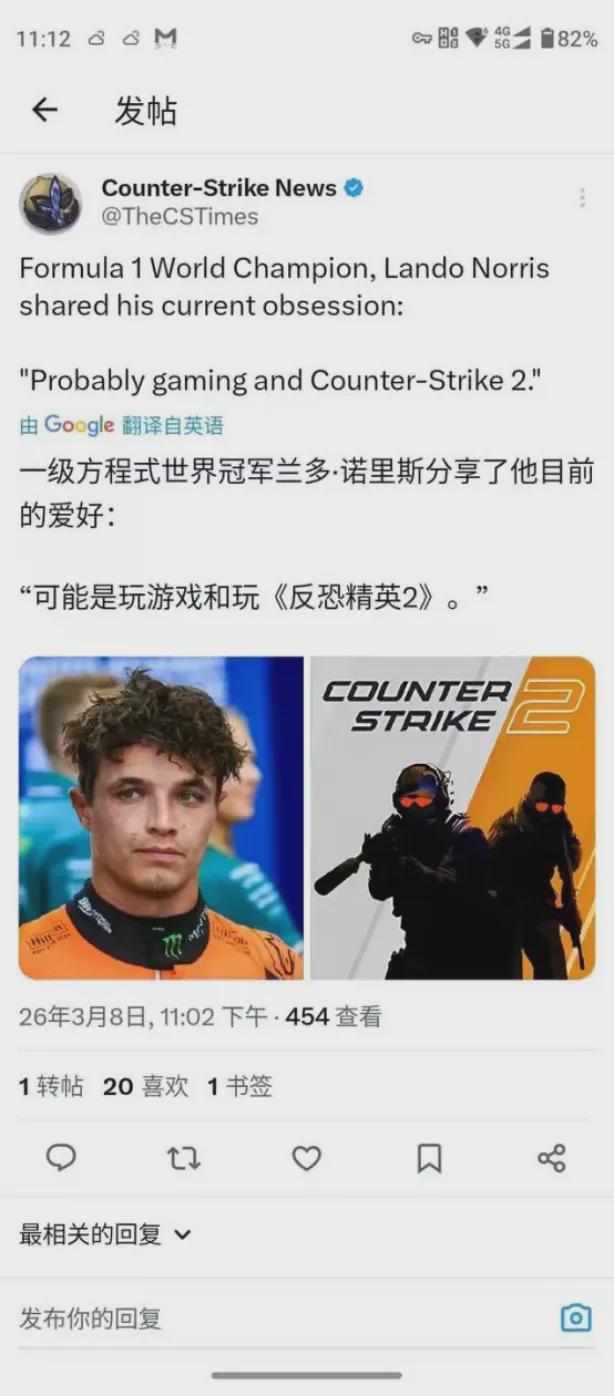Open the Counter-Strike 2 logo image
Image resolution: width=614 pixels, height=1396 pixels.
click(452, 817)
